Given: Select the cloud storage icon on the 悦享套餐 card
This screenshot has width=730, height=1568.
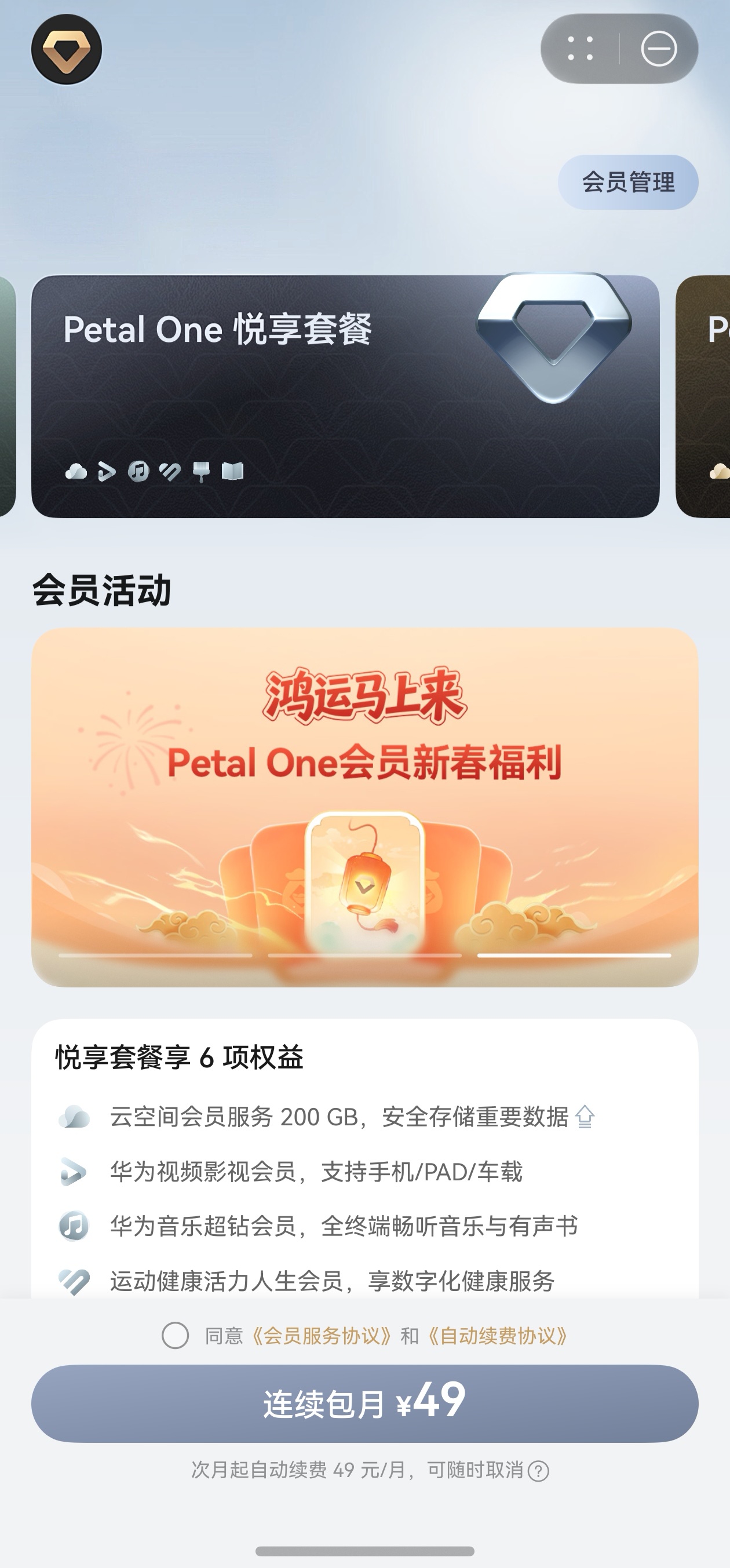Looking at the screenshot, I should coord(76,472).
